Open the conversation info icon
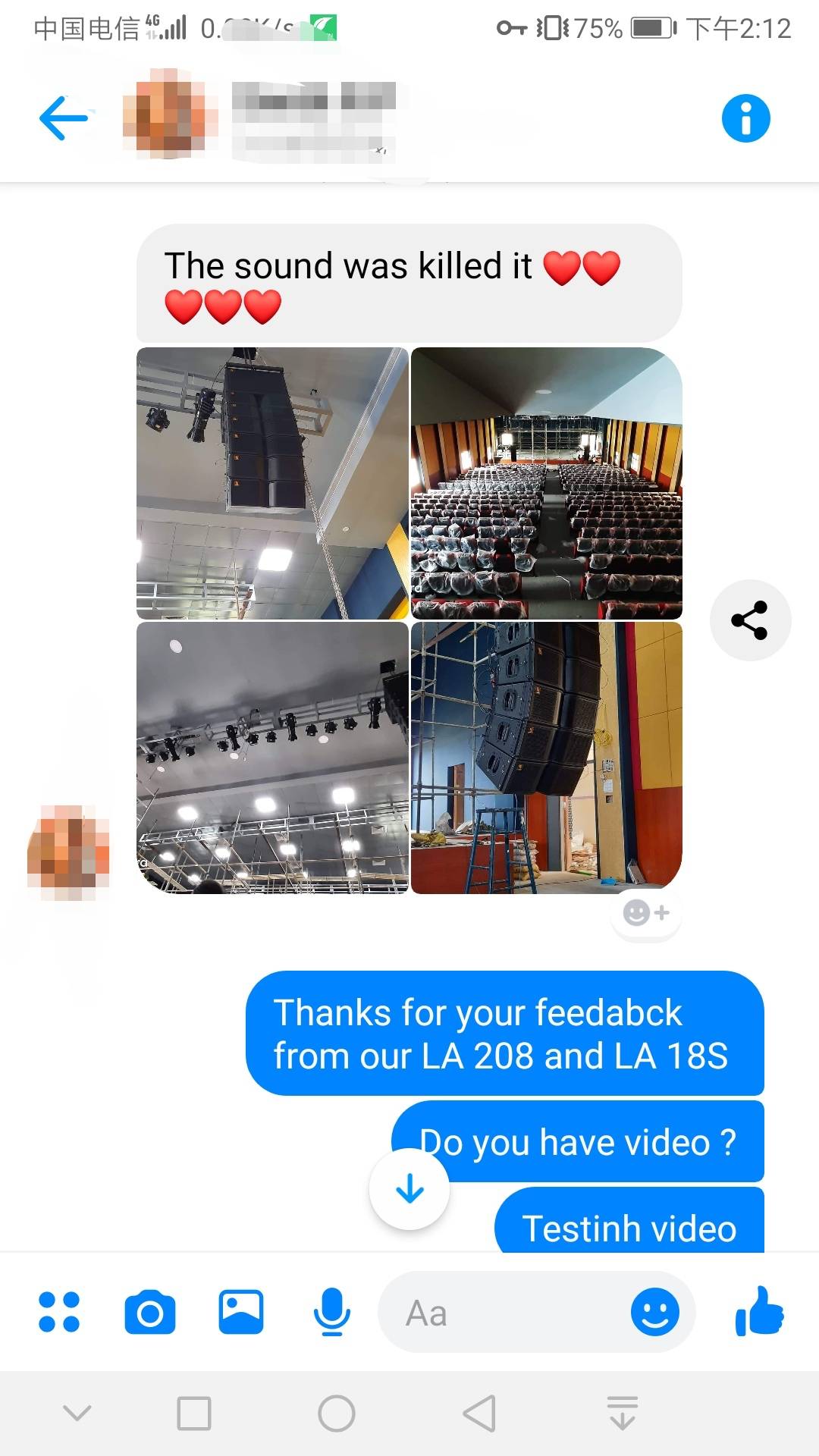 [745, 118]
